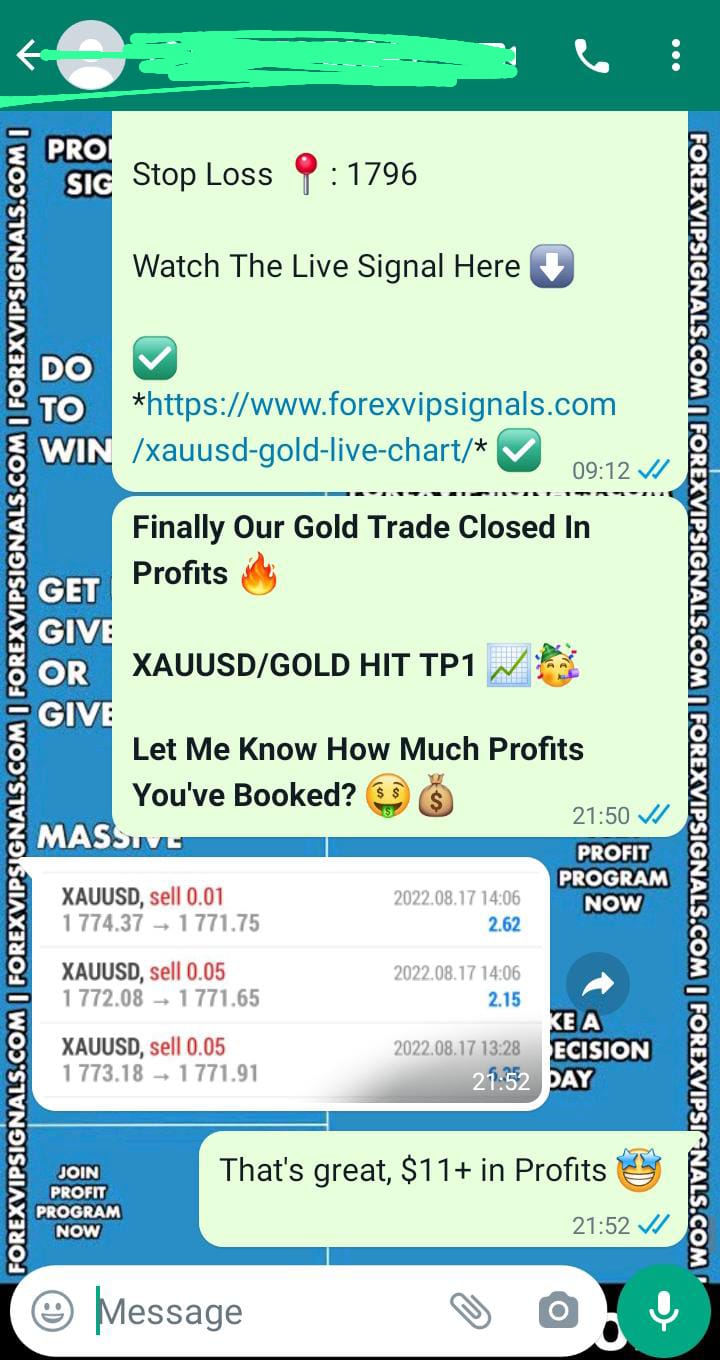Open the forexvipsignals.com gold live chart link
Screen dimensions: 720x1360
click(x=380, y=428)
